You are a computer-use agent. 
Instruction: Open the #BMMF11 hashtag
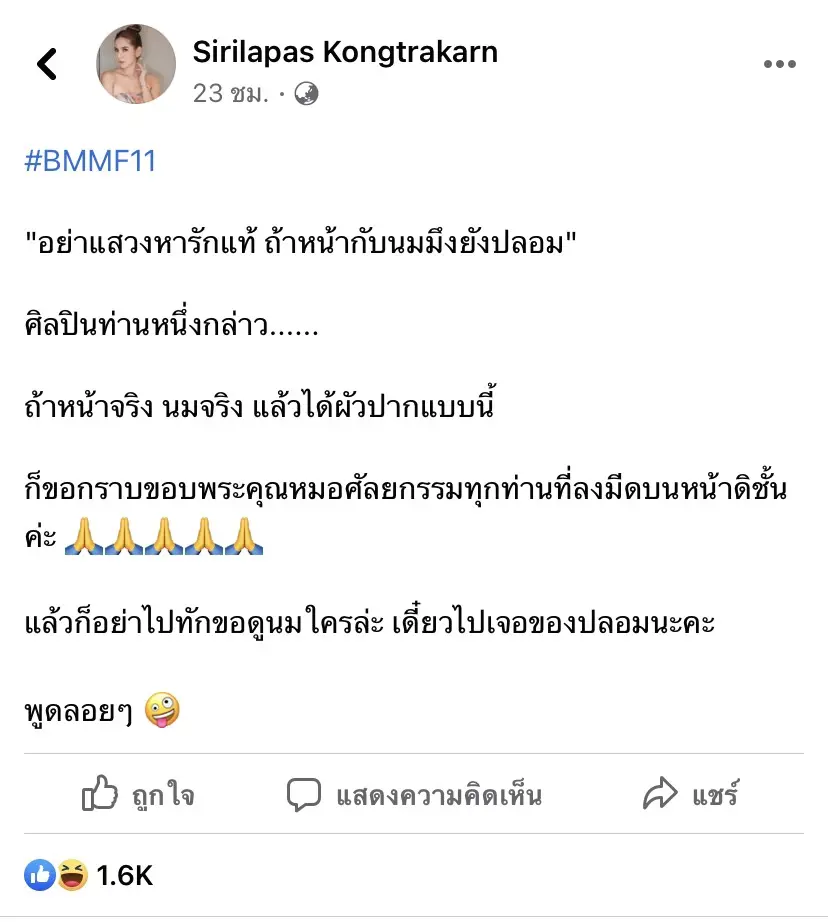click(90, 161)
